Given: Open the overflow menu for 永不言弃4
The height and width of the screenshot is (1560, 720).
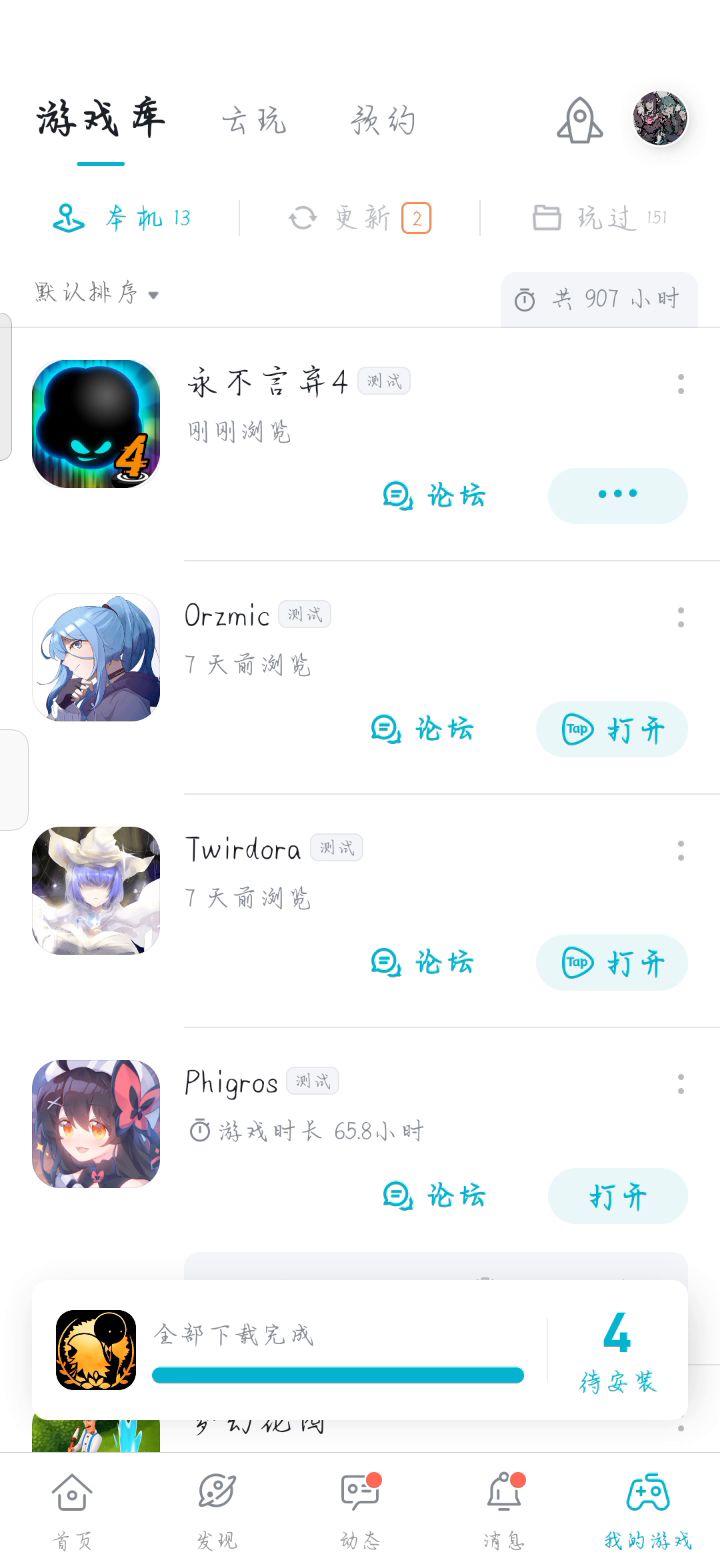Looking at the screenshot, I should (681, 384).
